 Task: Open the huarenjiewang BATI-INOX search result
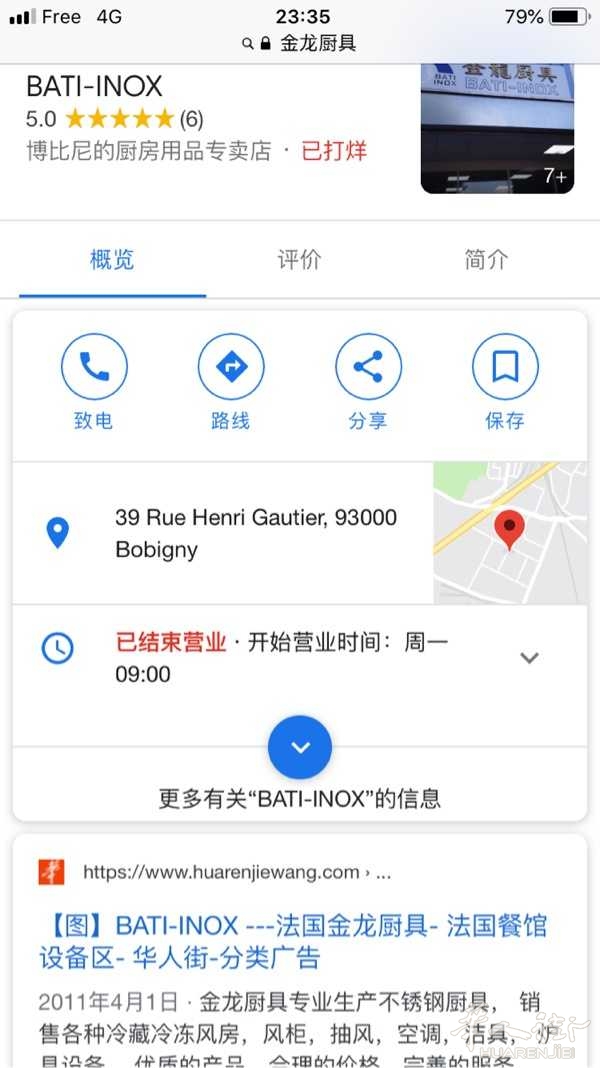[x=293, y=942]
